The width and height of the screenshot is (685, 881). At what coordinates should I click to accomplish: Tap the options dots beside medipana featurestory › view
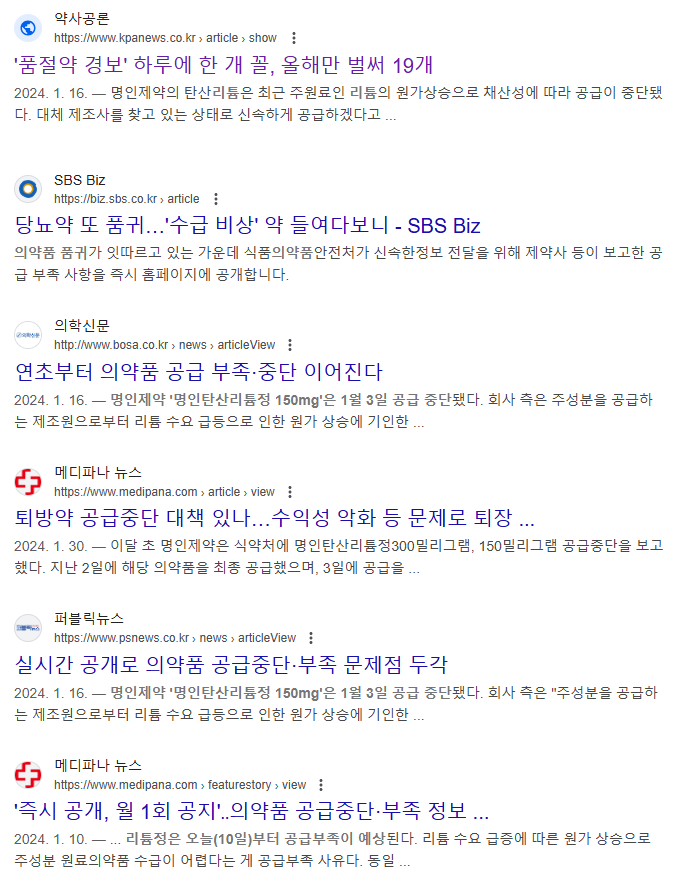click(322, 785)
